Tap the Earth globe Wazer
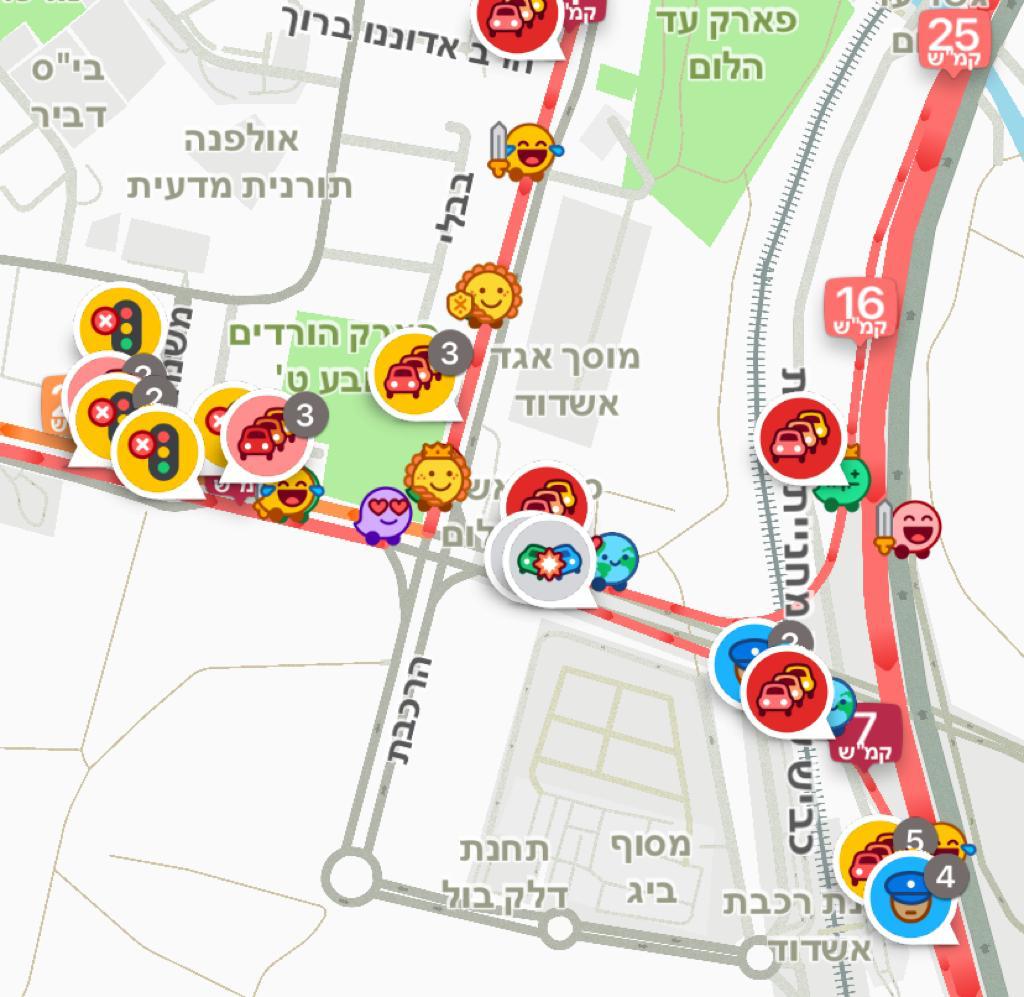 tap(613, 561)
